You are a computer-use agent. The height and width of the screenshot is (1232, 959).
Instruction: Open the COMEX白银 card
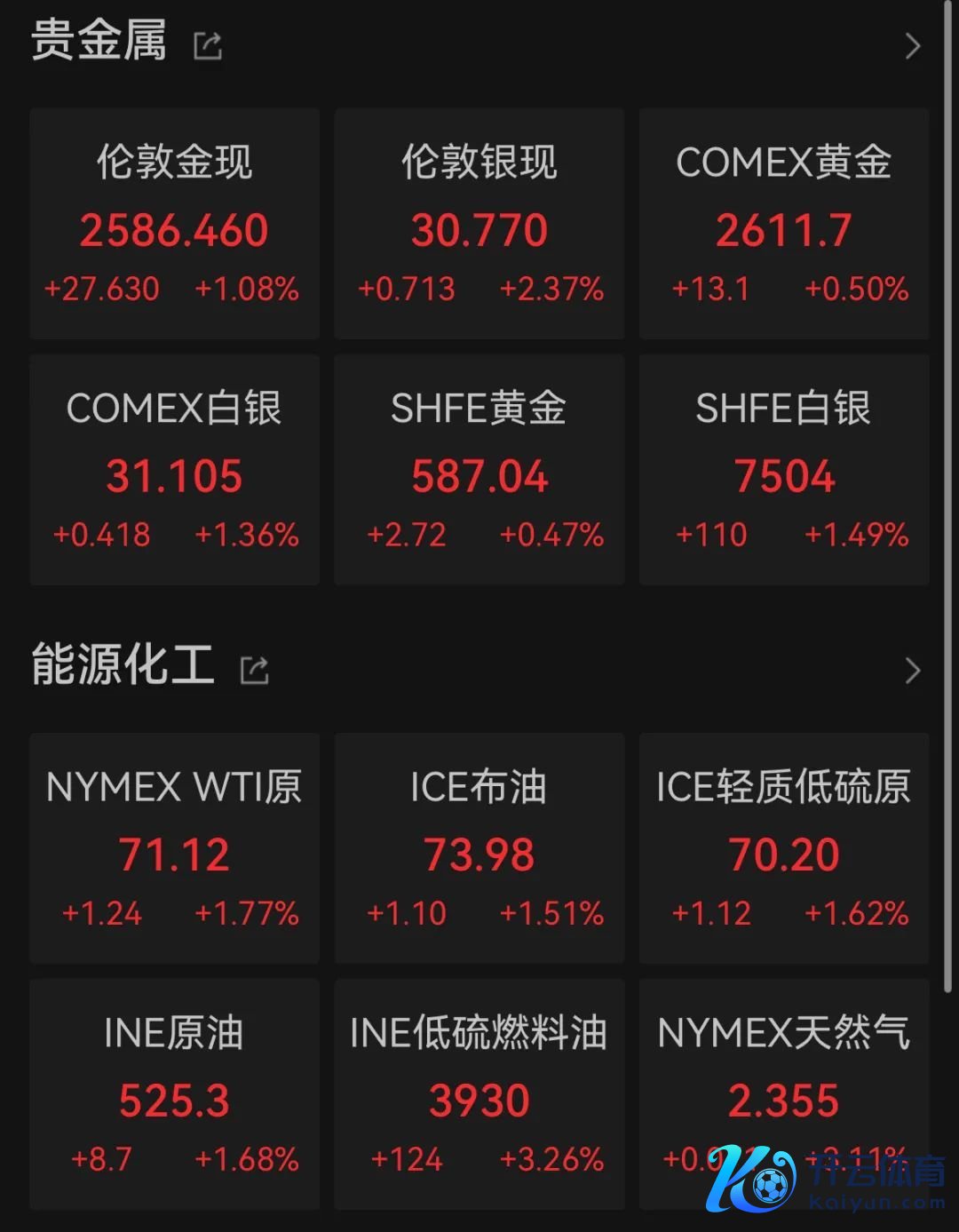click(x=174, y=470)
